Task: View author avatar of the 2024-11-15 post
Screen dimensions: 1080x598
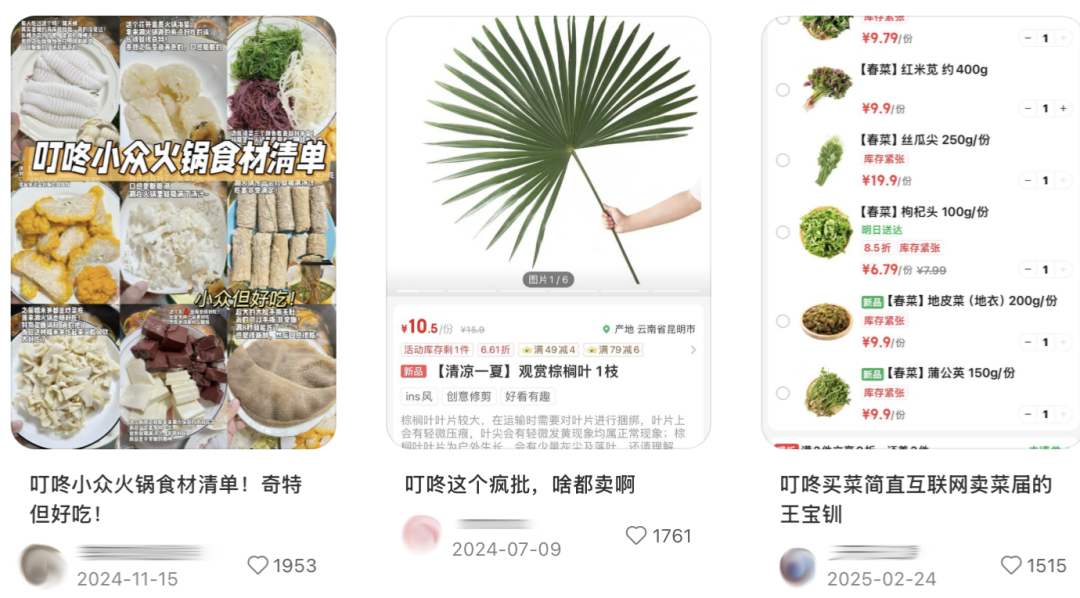Action: tap(43, 566)
